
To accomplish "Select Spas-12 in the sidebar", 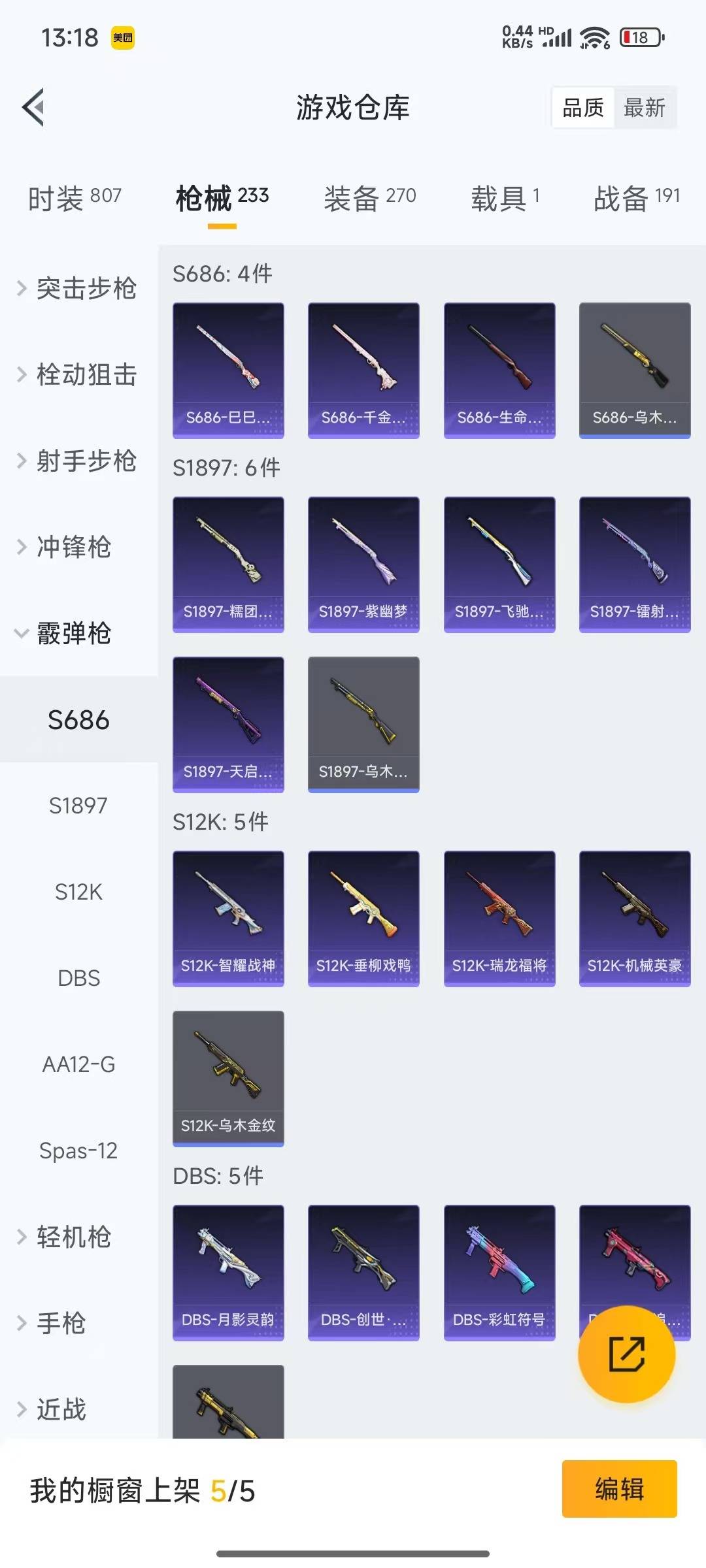I will tap(78, 1151).
